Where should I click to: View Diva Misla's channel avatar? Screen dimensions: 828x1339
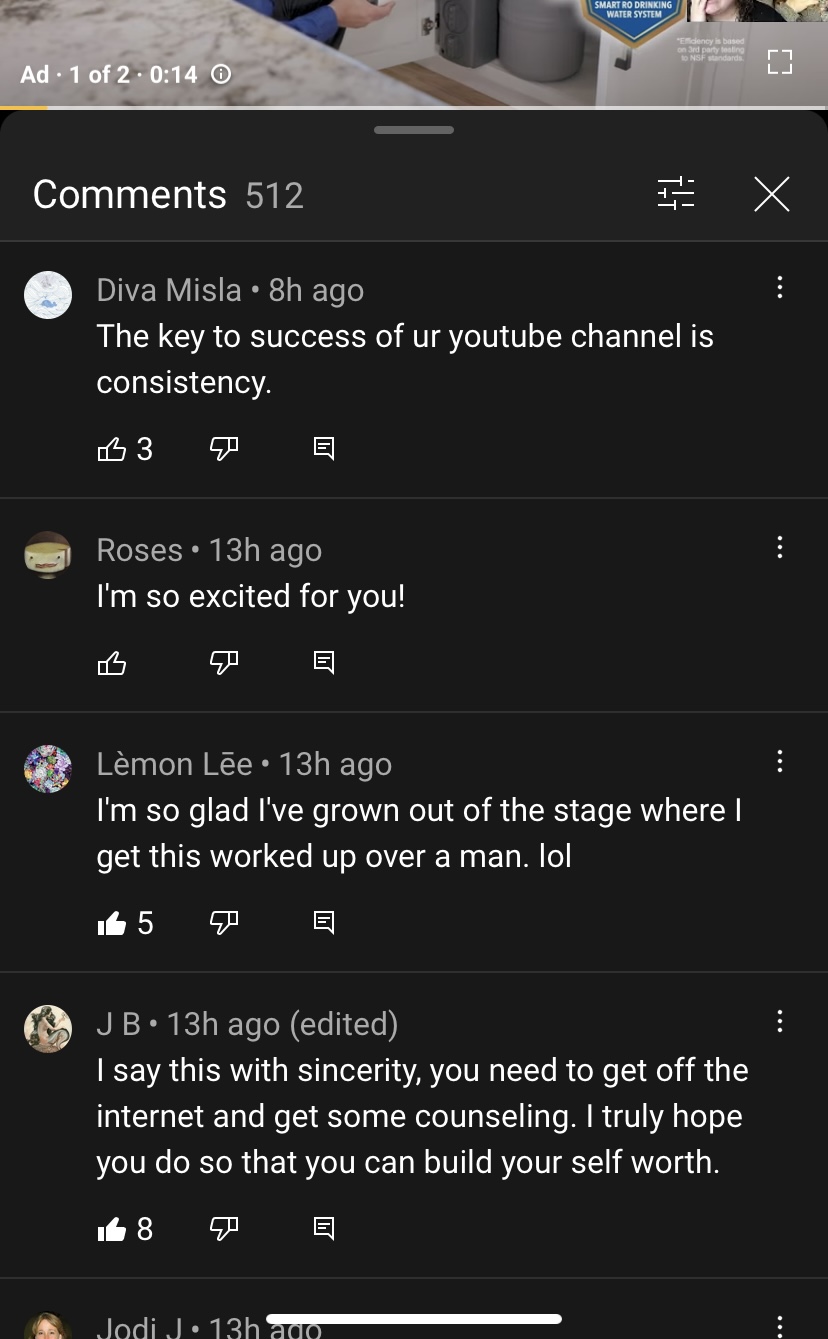coord(48,295)
